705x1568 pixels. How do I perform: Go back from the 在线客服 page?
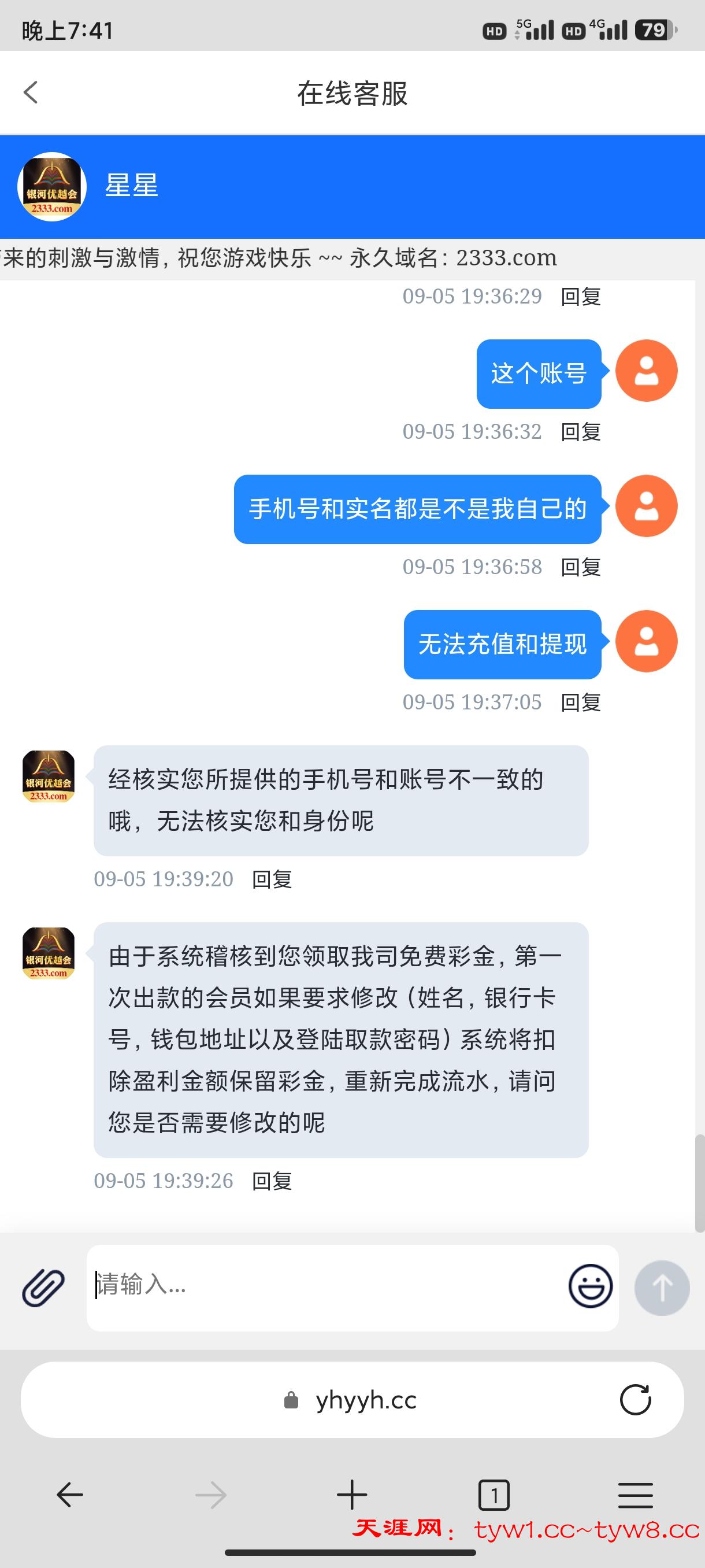pos(31,93)
